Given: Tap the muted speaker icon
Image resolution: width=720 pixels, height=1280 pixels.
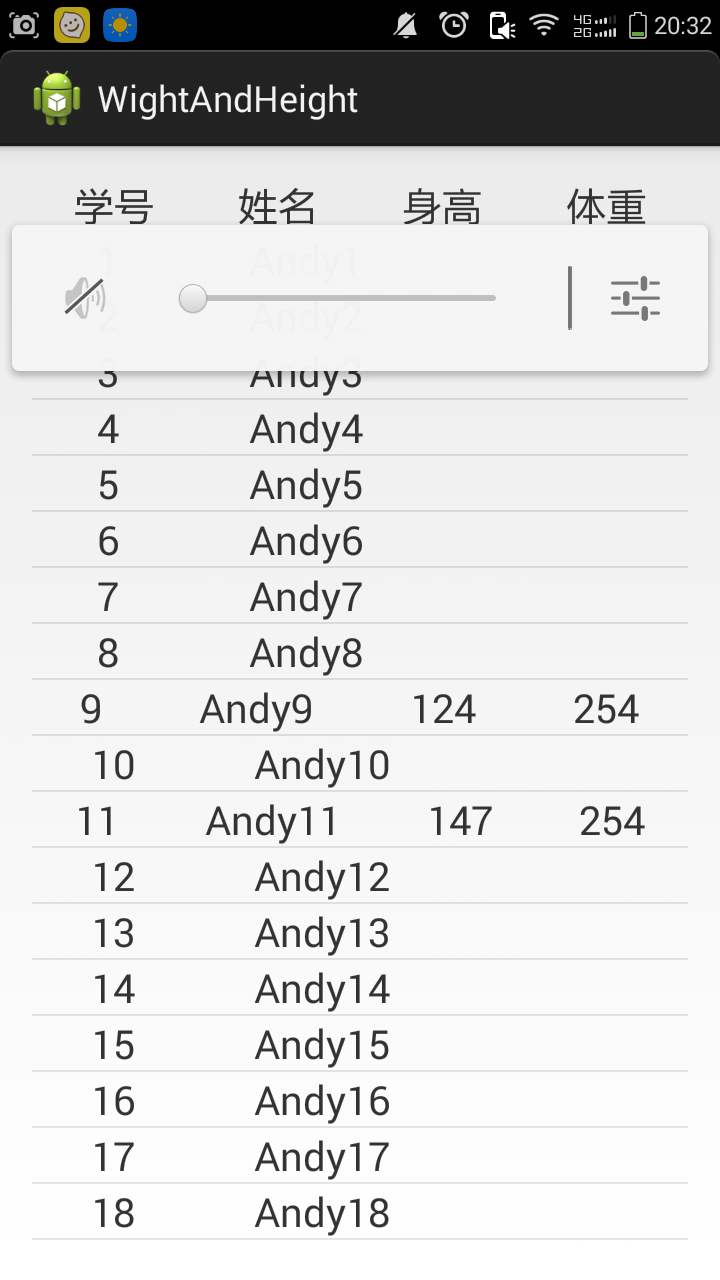Looking at the screenshot, I should pos(85,297).
